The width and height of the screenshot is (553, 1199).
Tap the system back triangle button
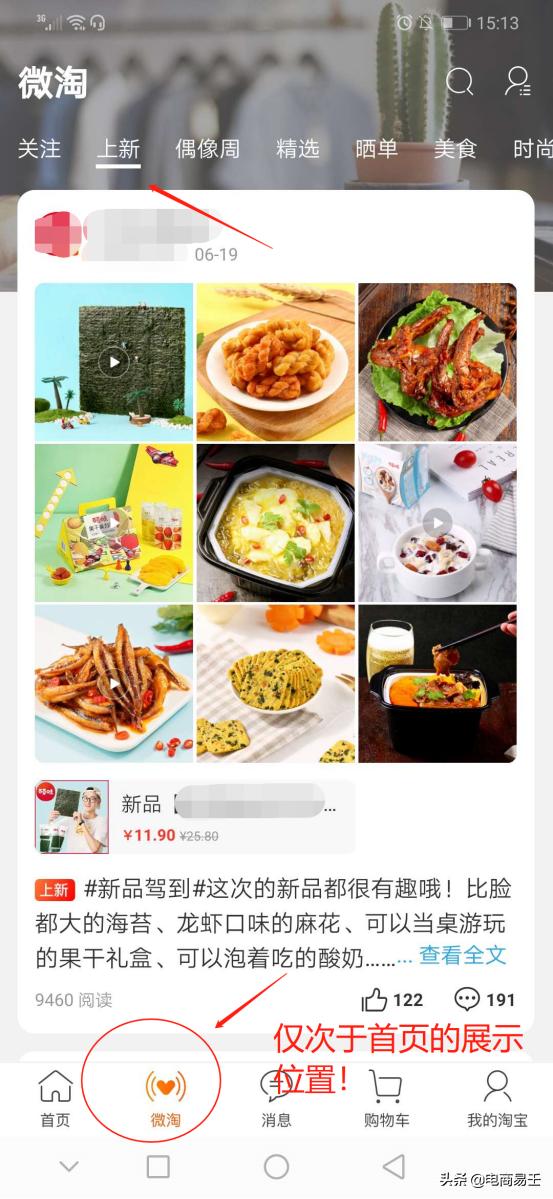(394, 1166)
